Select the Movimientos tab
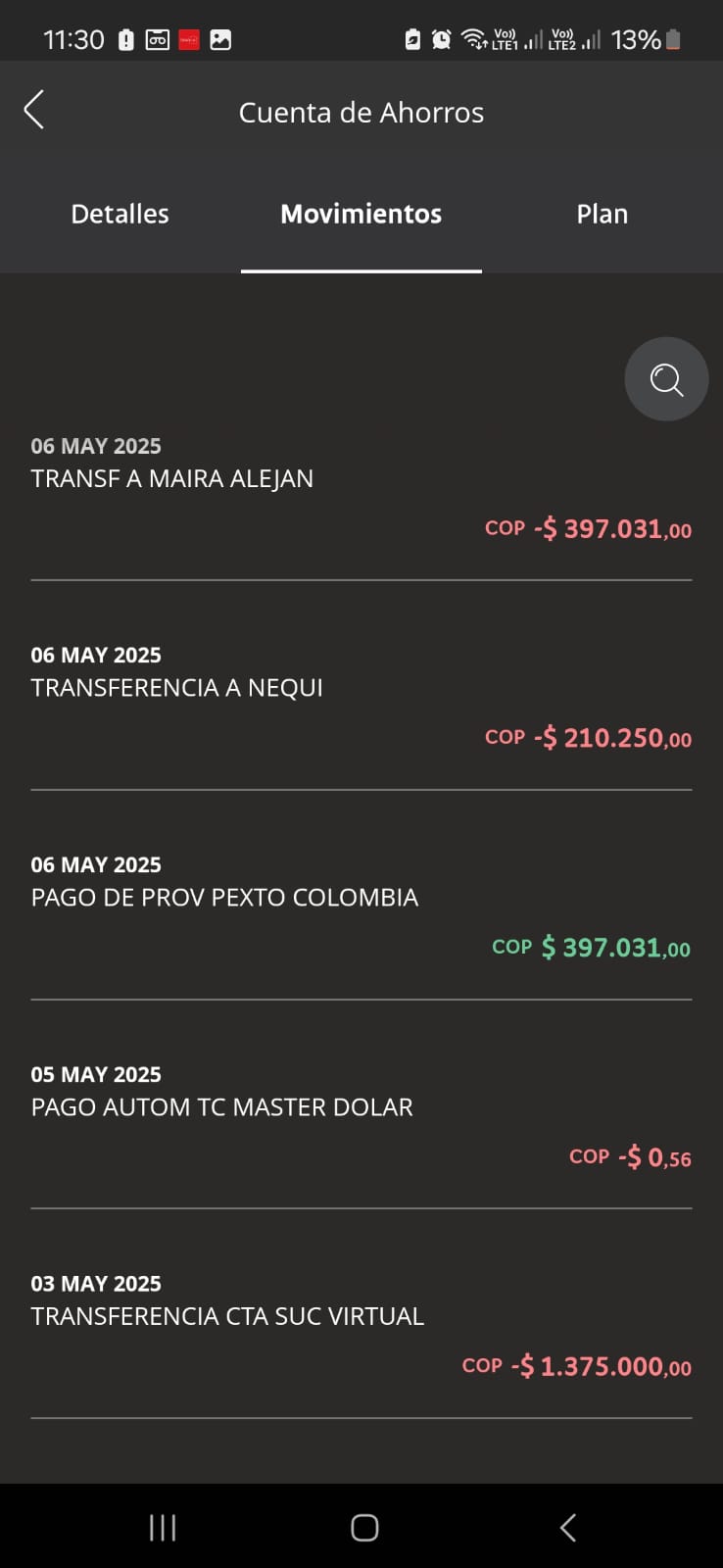Viewport: 723px width, 1568px height. click(361, 214)
